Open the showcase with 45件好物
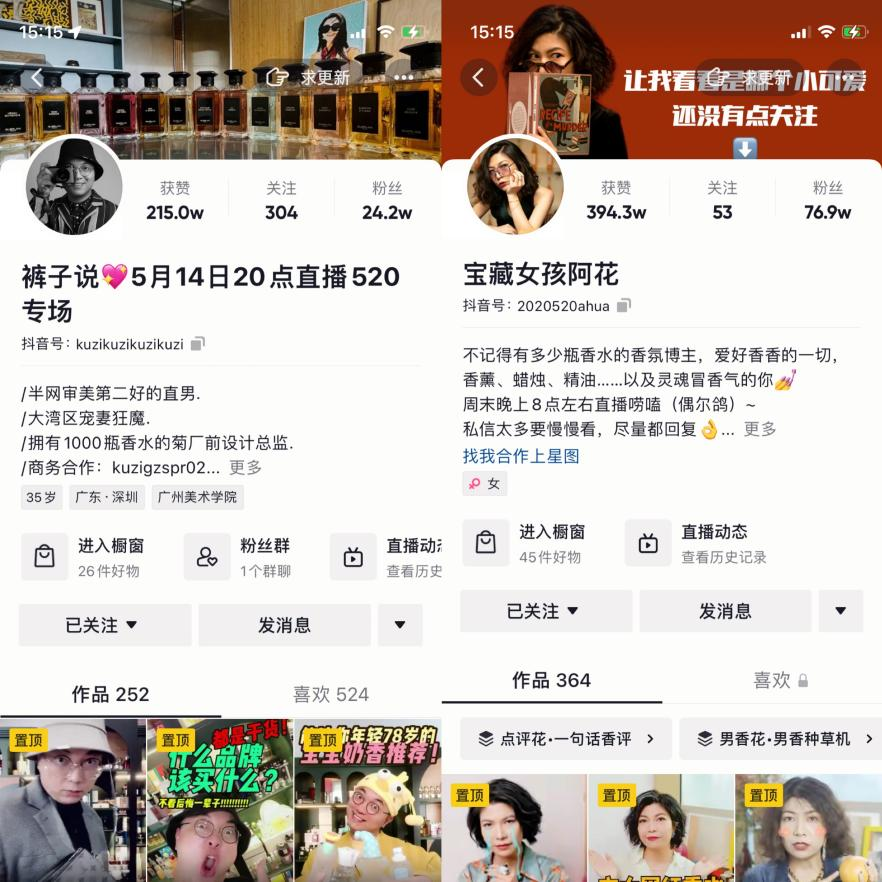Image resolution: width=882 pixels, height=882 pixels. point(525,543)
